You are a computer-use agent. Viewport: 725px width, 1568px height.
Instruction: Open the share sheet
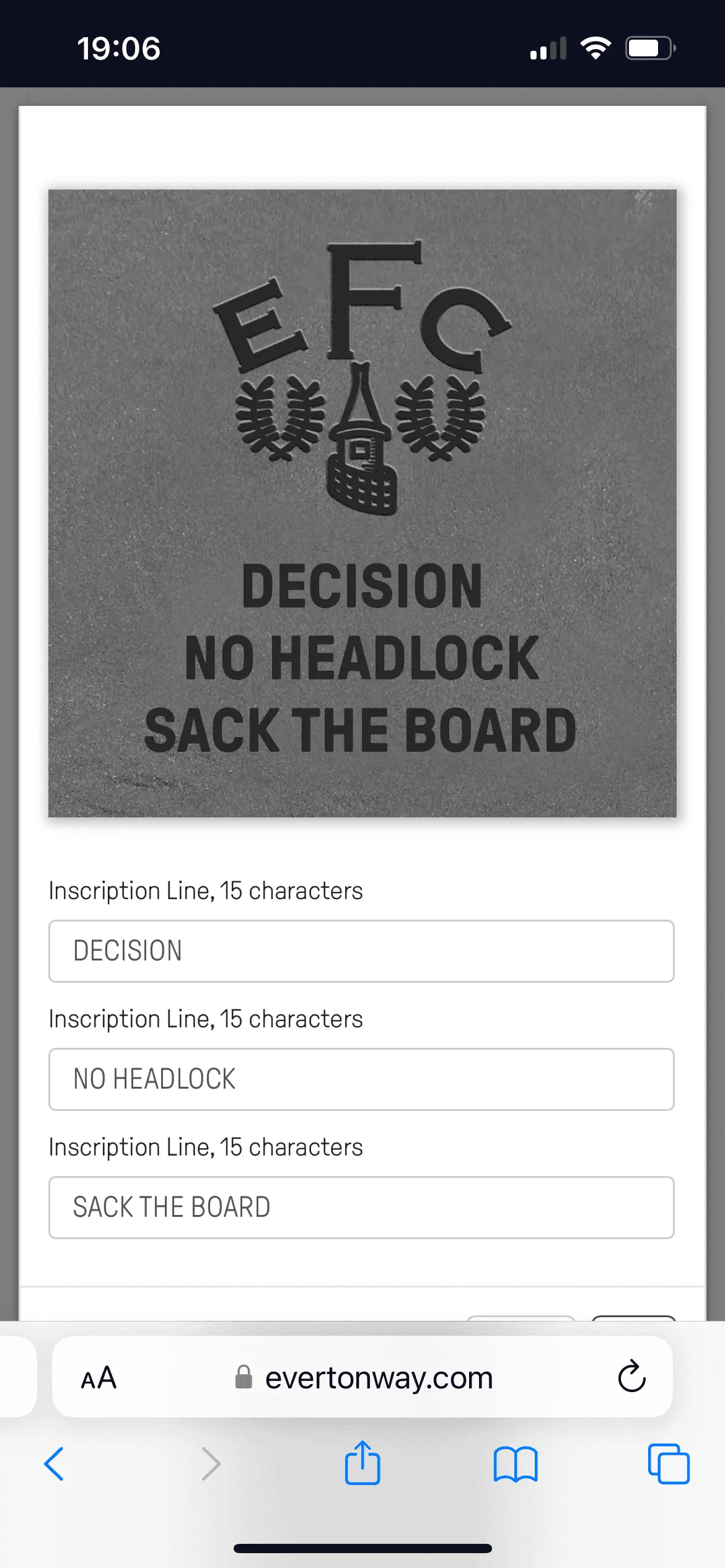(362, 1463)
